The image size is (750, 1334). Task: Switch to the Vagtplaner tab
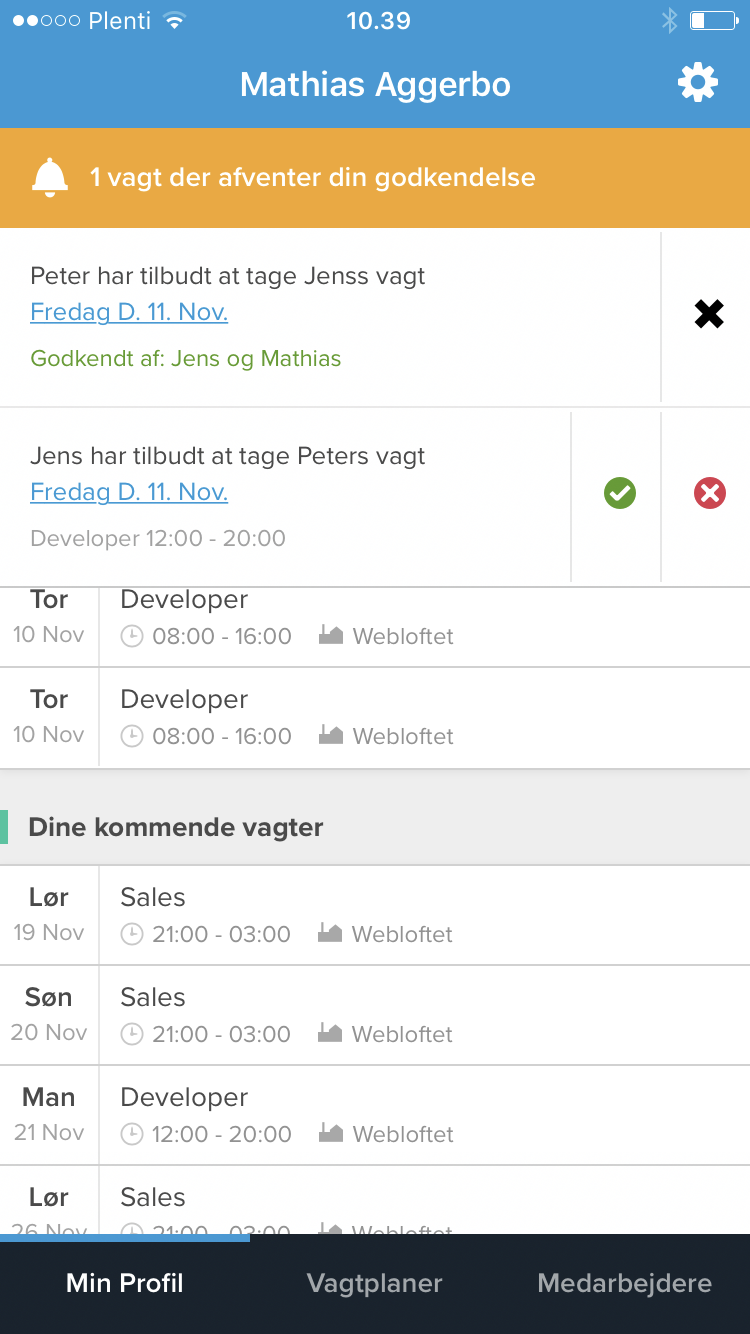click(374, 1283)
